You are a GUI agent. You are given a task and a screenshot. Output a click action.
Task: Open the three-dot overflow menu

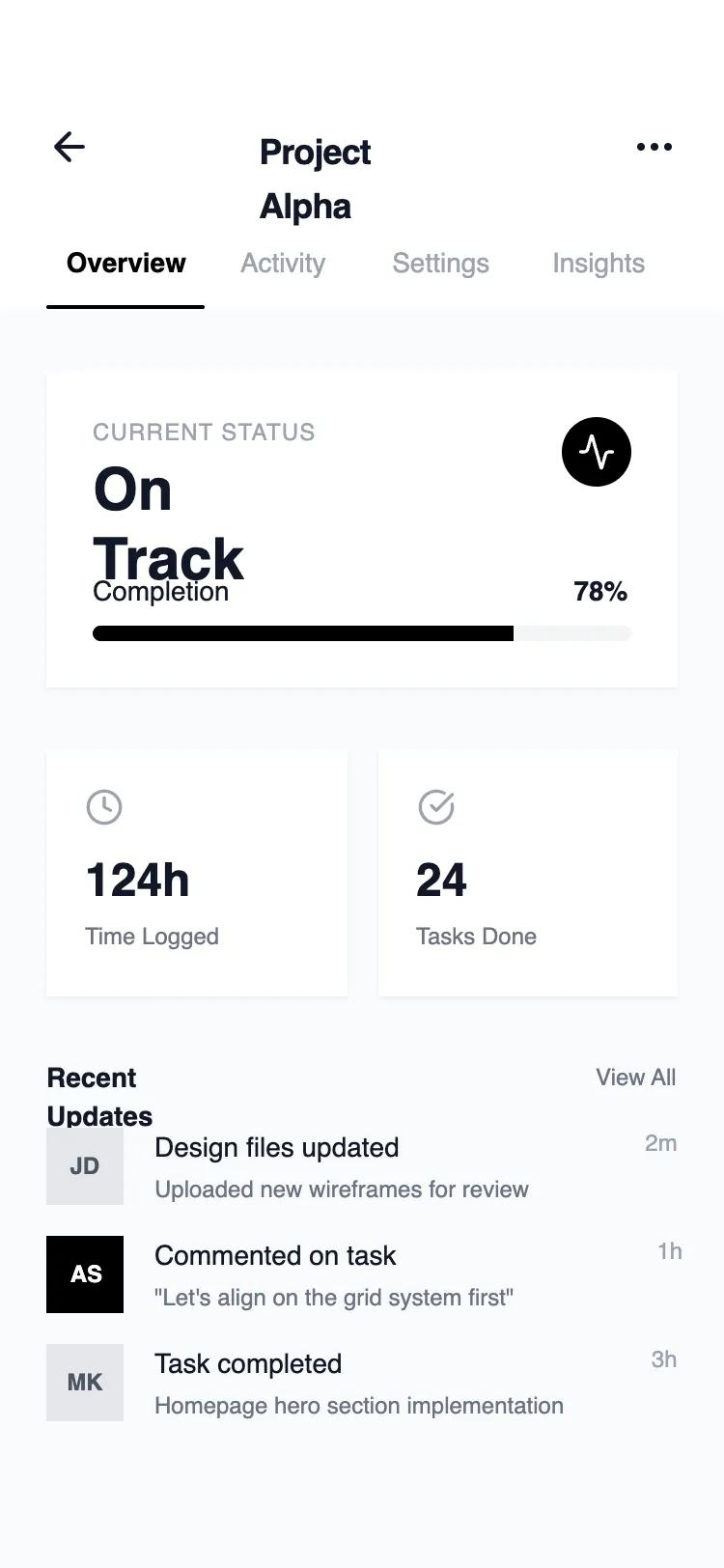click(654, 147)
